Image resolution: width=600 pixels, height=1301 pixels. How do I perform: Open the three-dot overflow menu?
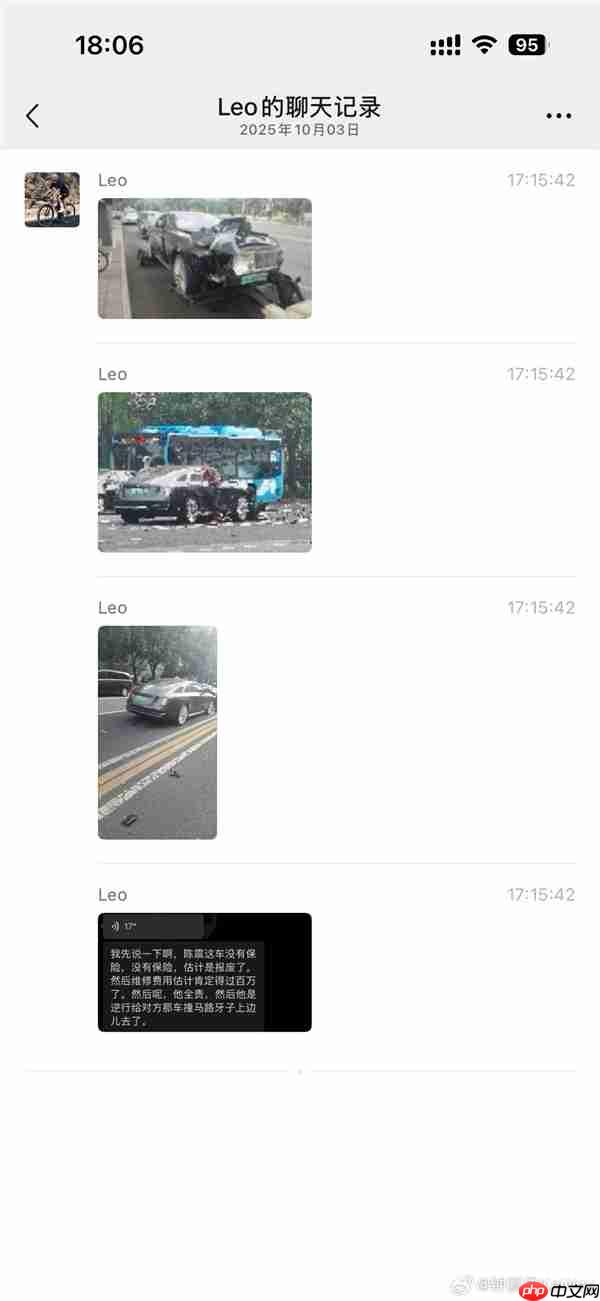click(558, 116)
